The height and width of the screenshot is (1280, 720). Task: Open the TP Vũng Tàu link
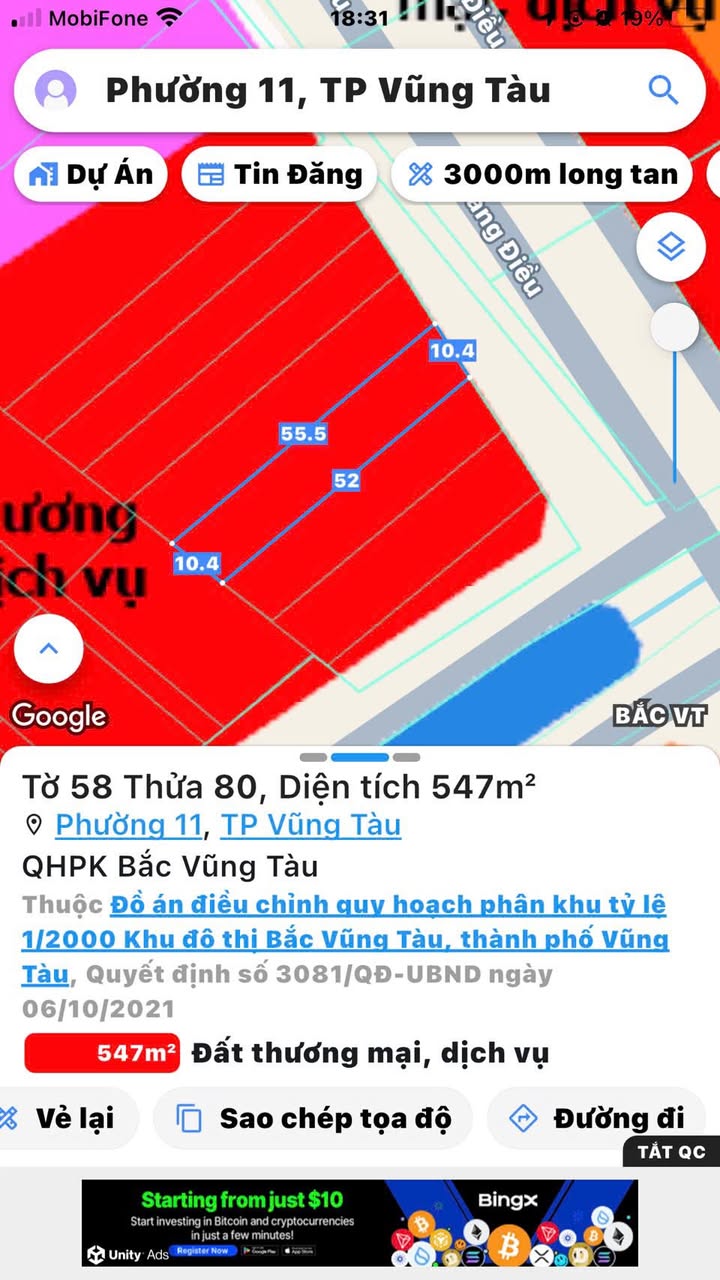[310, 825]
